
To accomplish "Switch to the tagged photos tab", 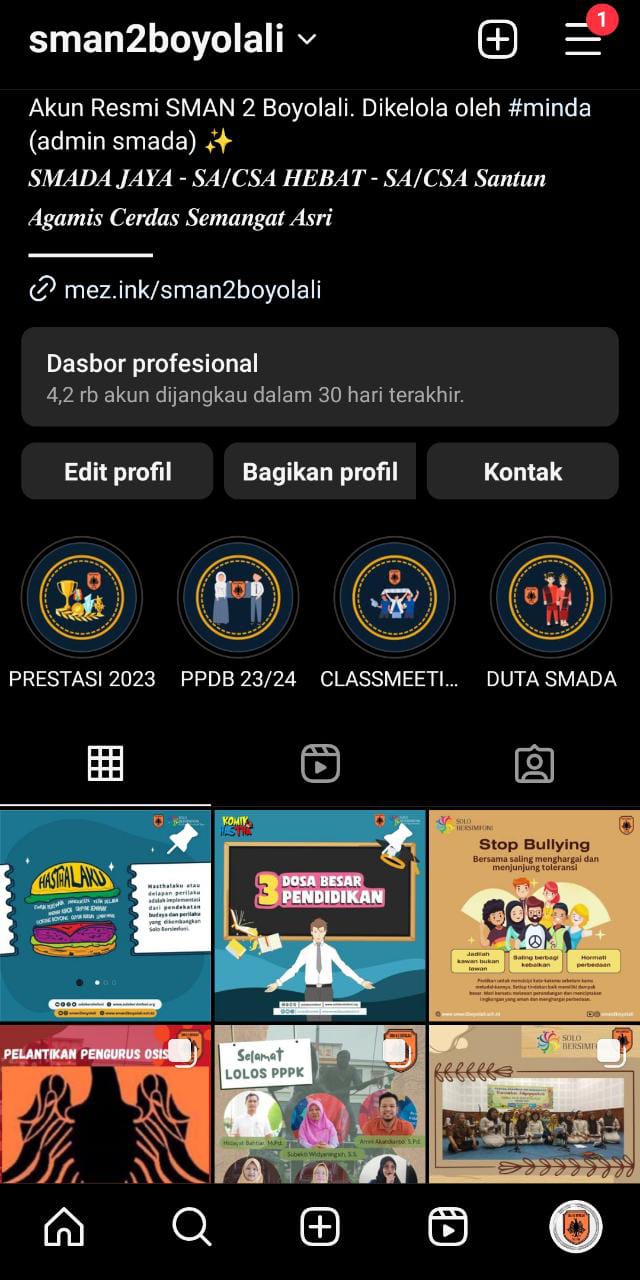I will coord(534,764).
